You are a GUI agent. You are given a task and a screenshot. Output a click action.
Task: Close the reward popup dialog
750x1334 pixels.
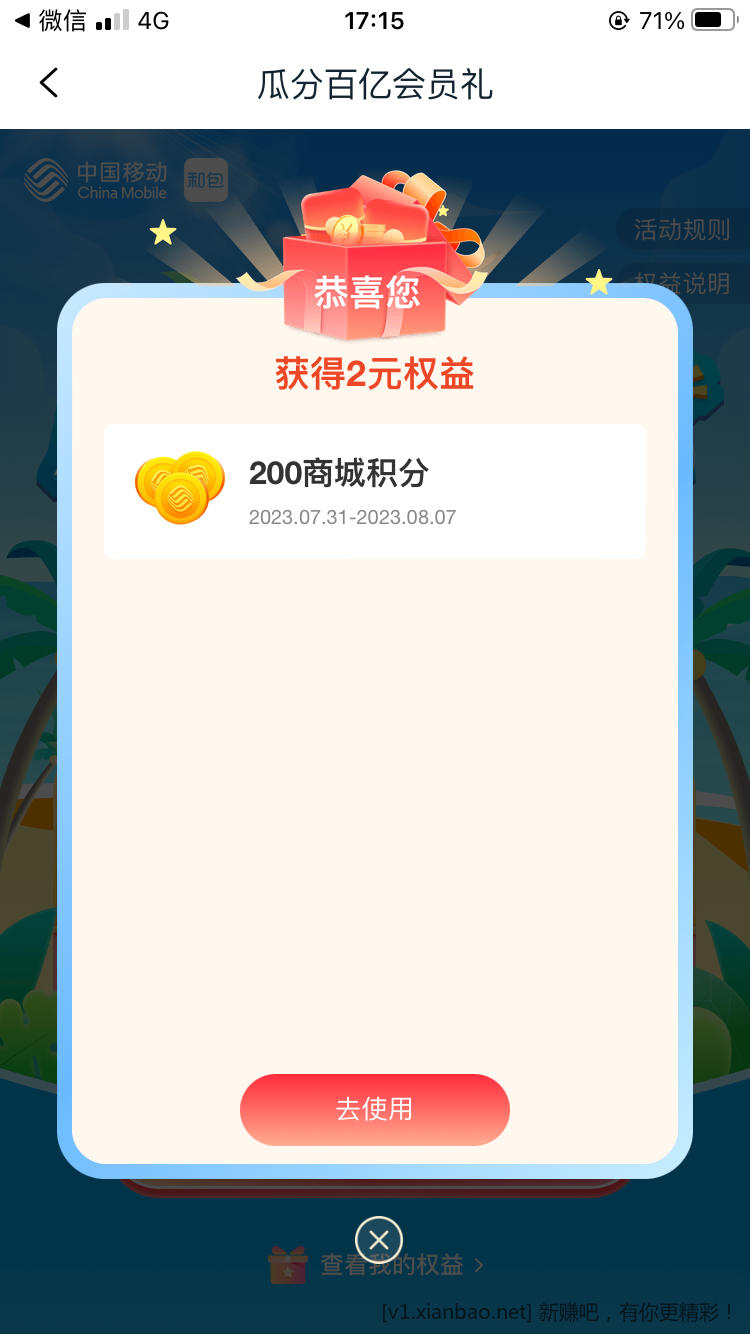point(379,1241)
